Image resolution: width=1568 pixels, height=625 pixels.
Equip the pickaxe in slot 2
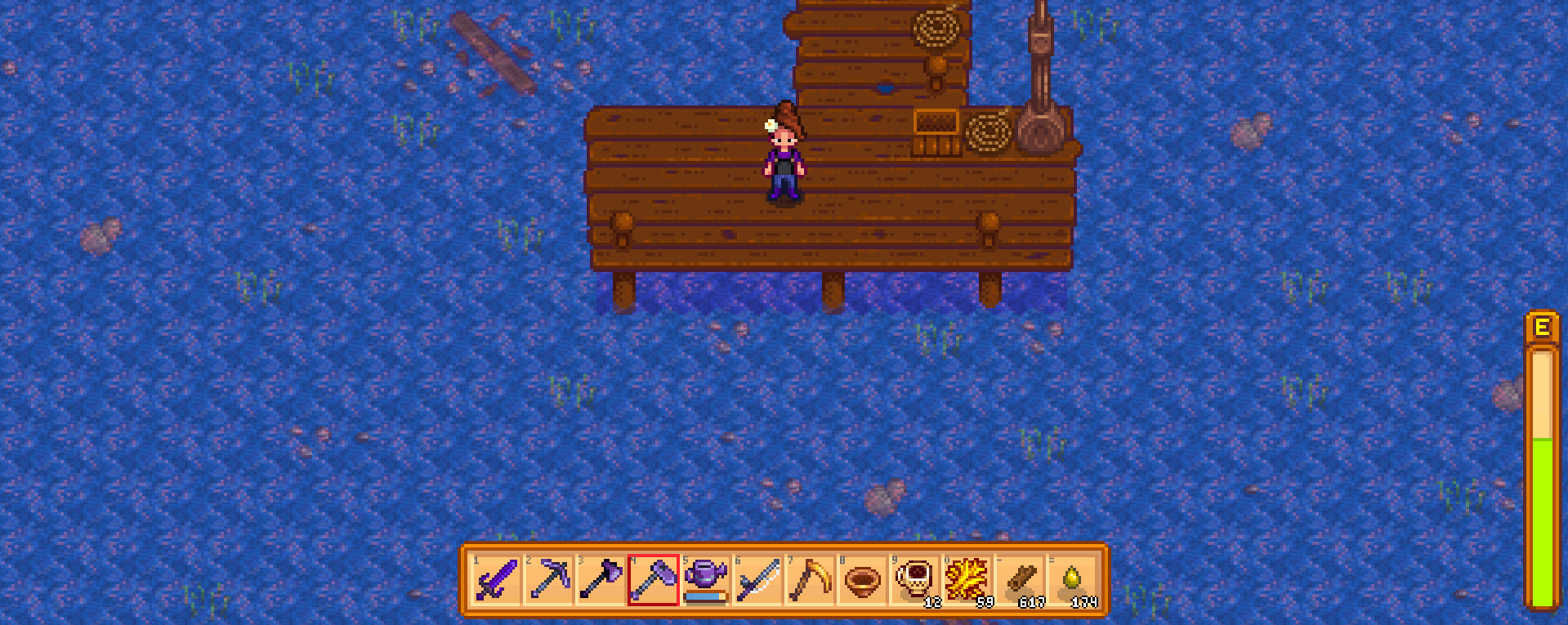pyautogui.click(x=548, y=580)
